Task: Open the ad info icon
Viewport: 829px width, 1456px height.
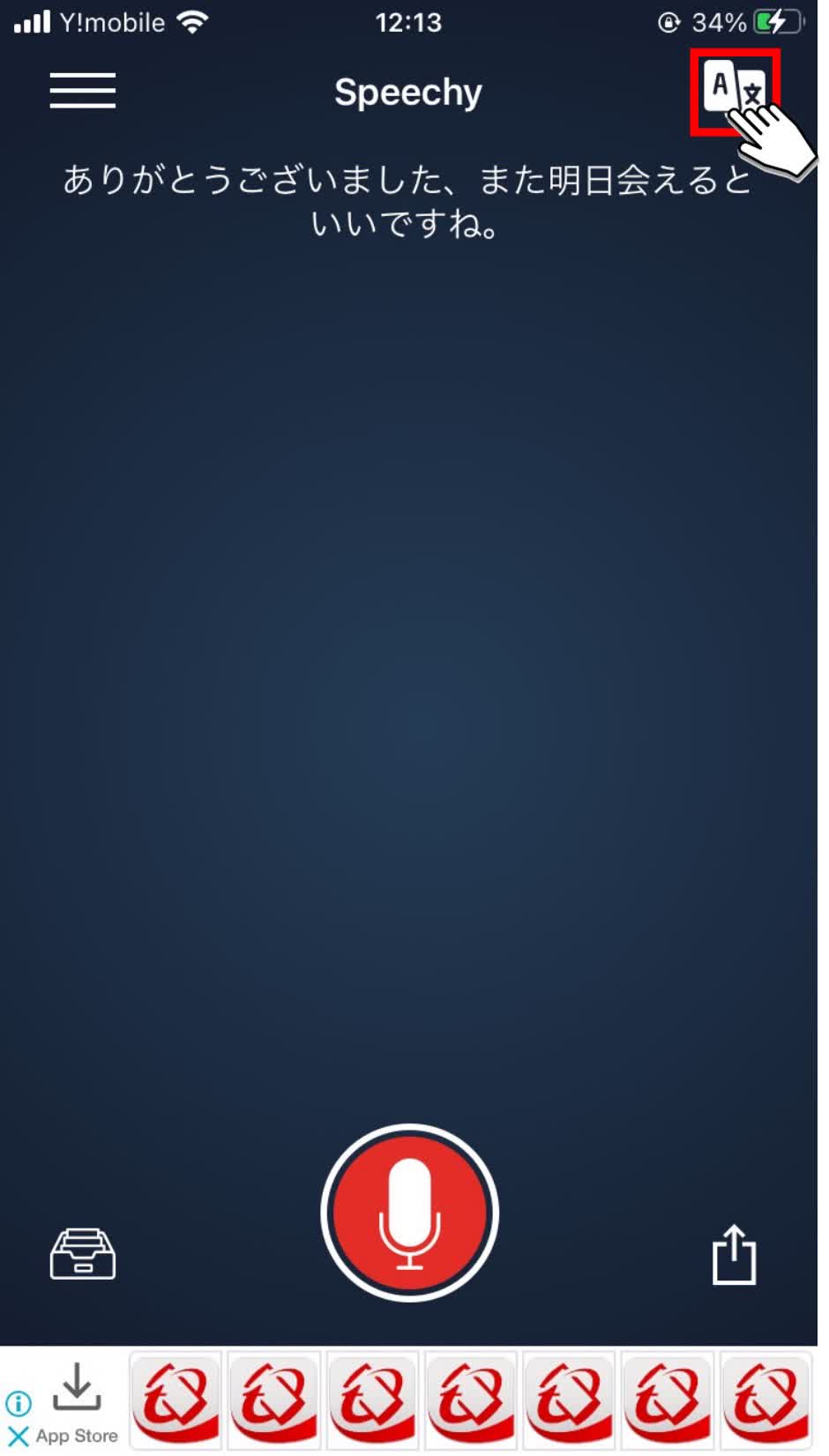Action: coord(19,1402)
